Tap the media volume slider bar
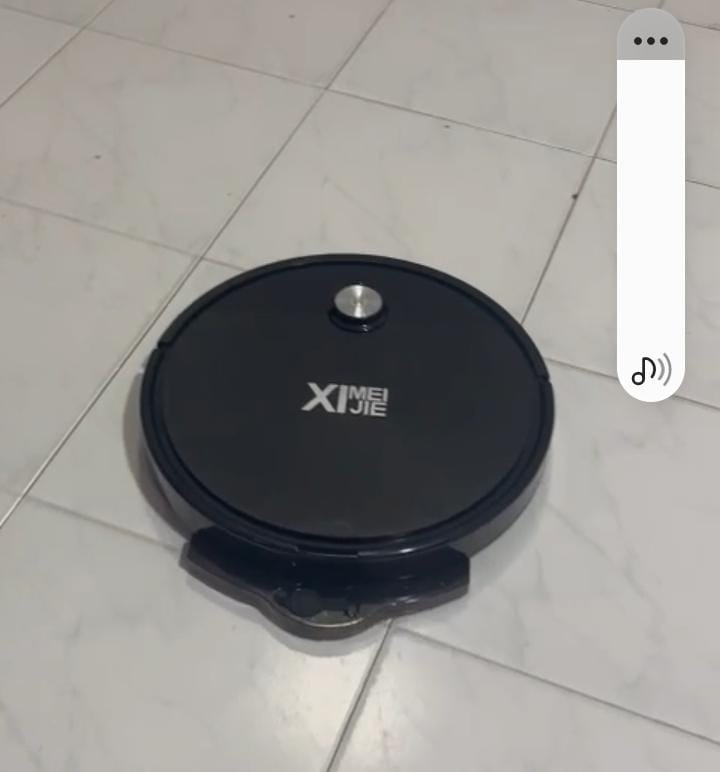 [650, 210]
